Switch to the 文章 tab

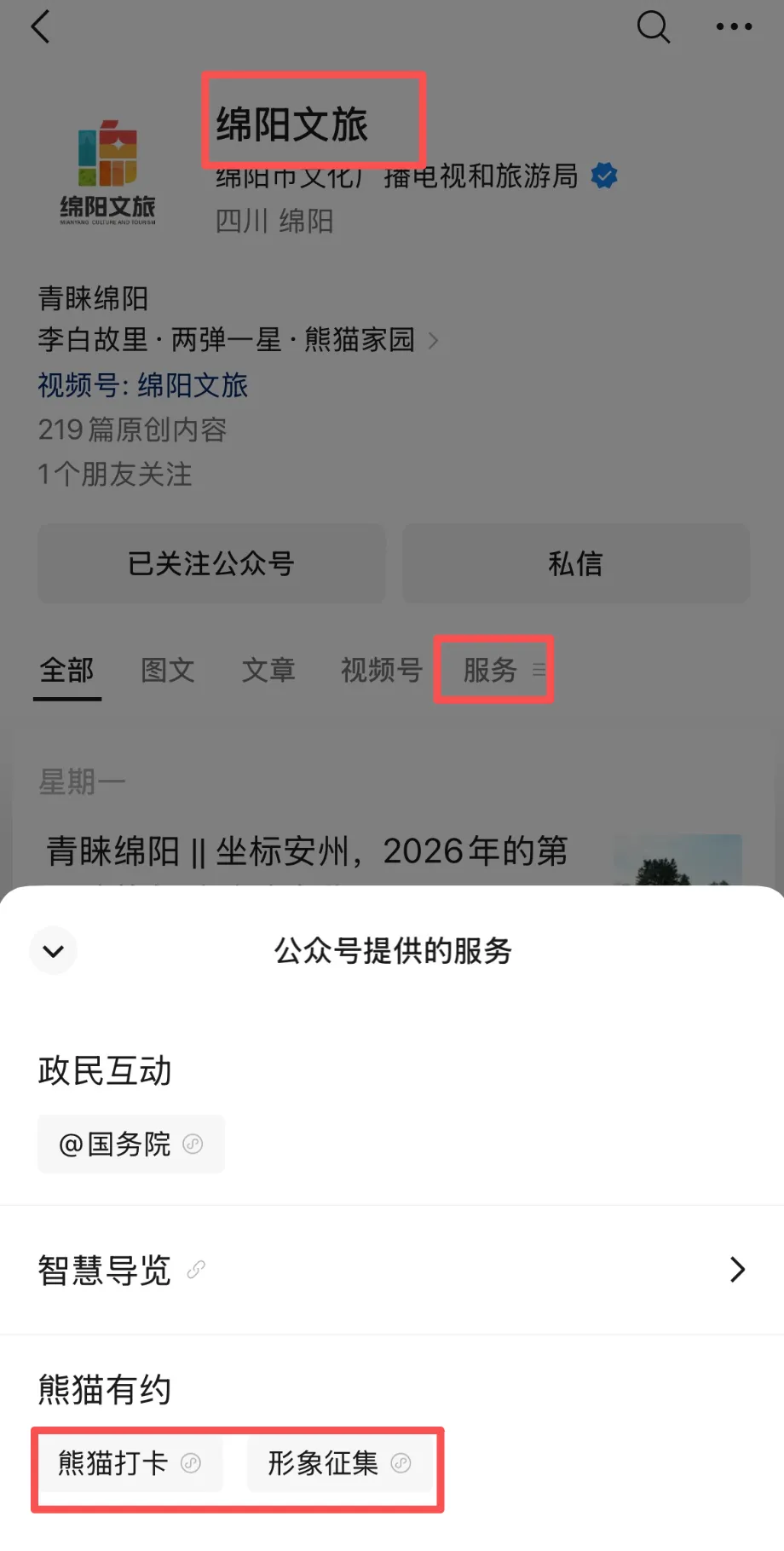point(268,670)
